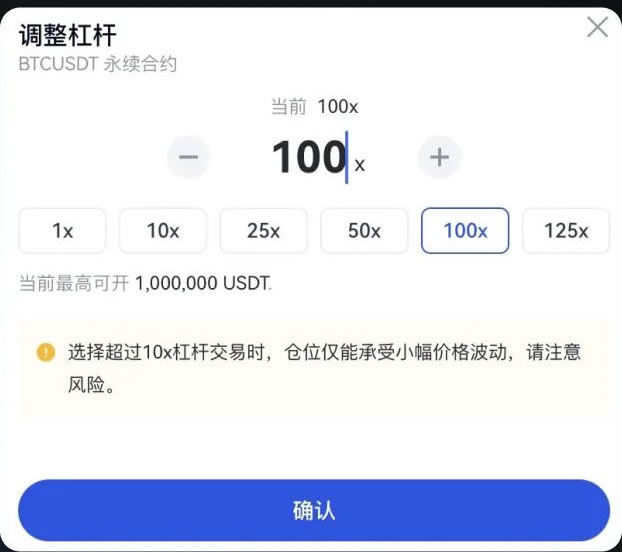Increase leverage with the plus button
The image size is (622, 552).
(439, 157)
